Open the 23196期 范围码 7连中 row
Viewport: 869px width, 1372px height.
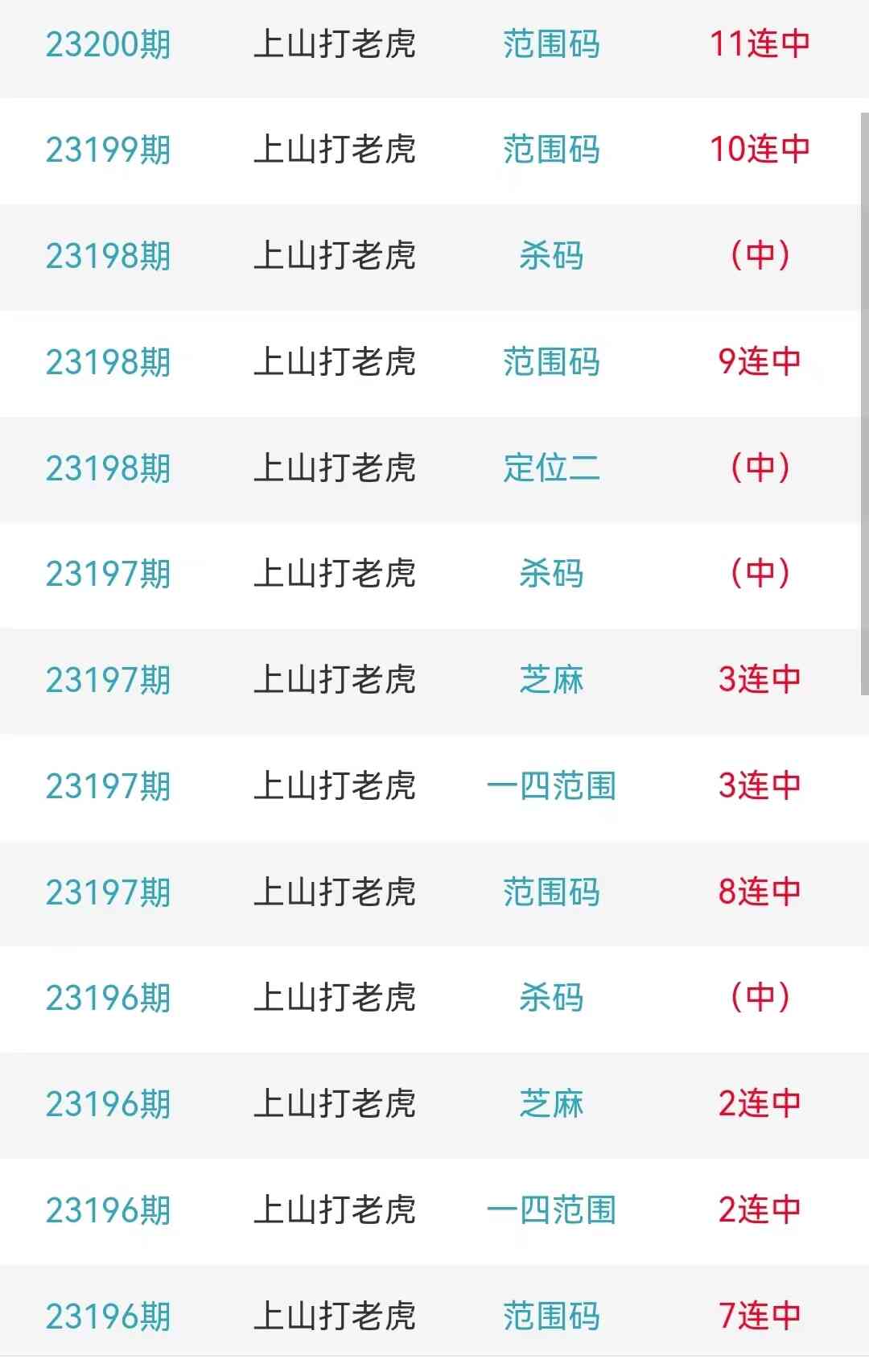click(434, 1316)
